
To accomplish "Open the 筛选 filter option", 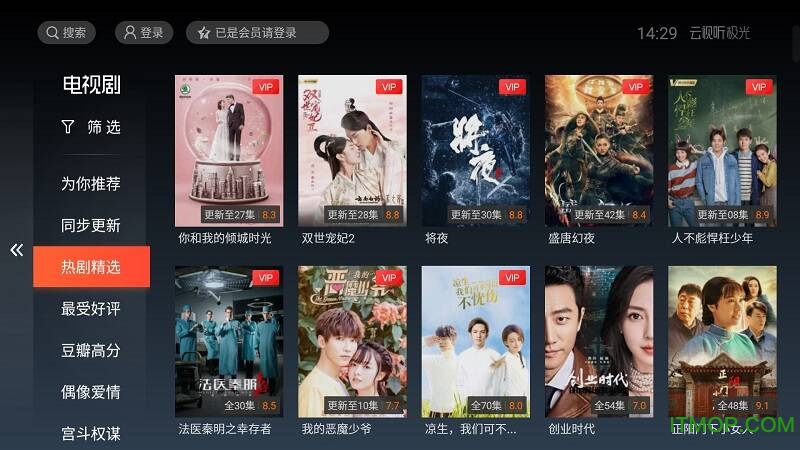I will pyautogui.click(x=91, y=127).
